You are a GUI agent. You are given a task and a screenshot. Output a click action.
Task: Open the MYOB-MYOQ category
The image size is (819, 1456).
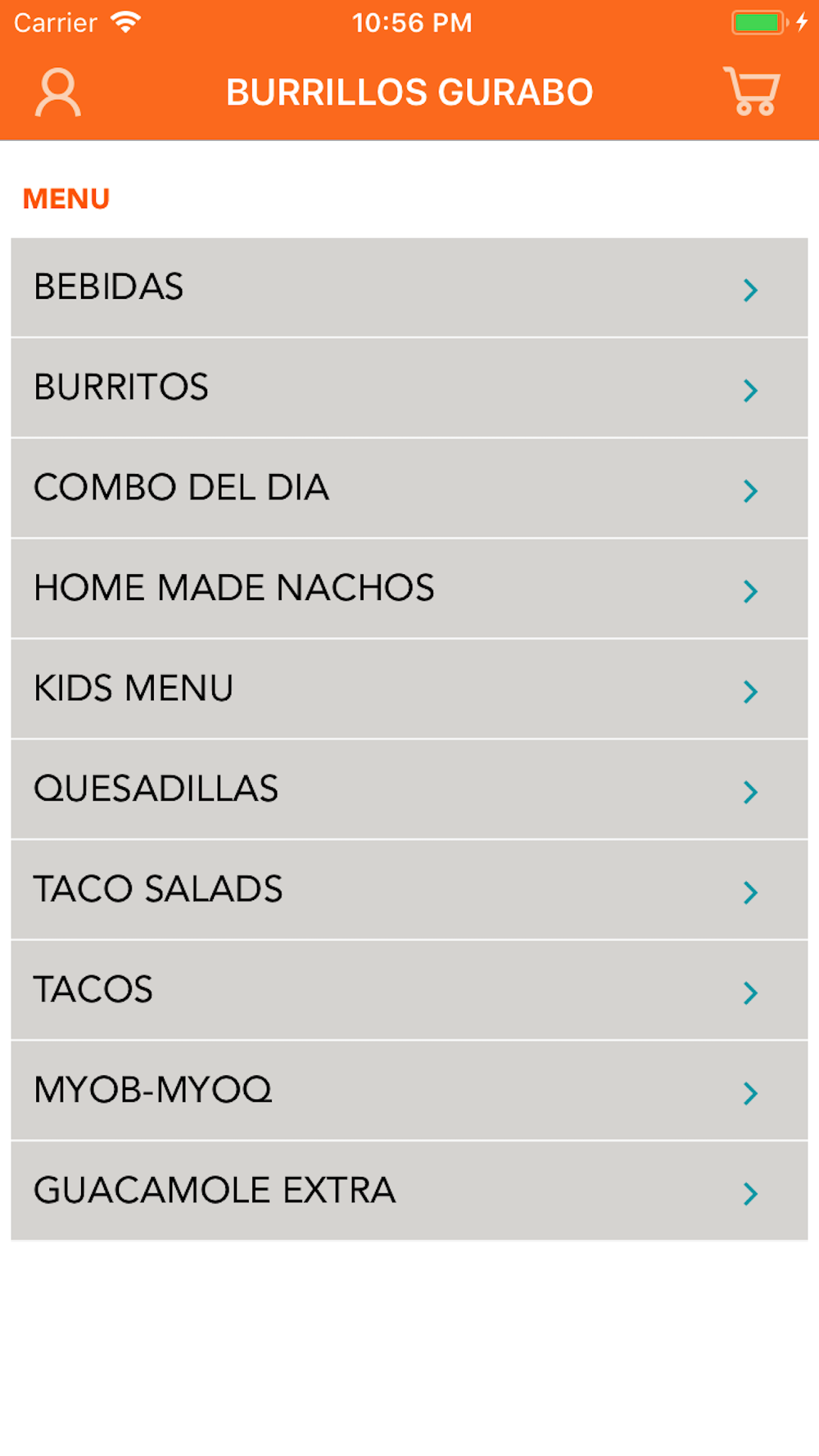409,1091
